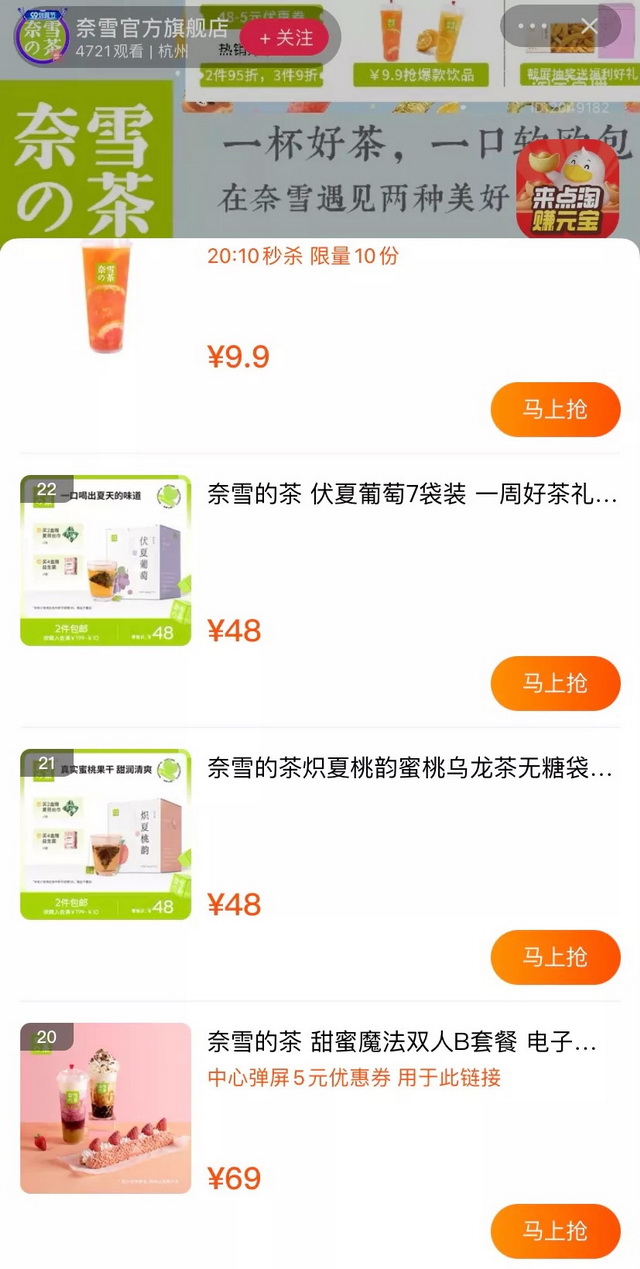The height and width of the screenshot is (1269, 640).
Task: Close the live stream mini program
Action: tap(589, 26)
